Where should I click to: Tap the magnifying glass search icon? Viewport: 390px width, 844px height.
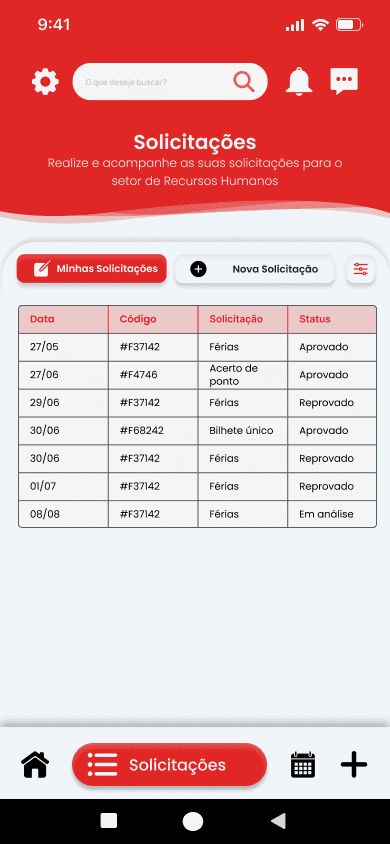point(244,82)
